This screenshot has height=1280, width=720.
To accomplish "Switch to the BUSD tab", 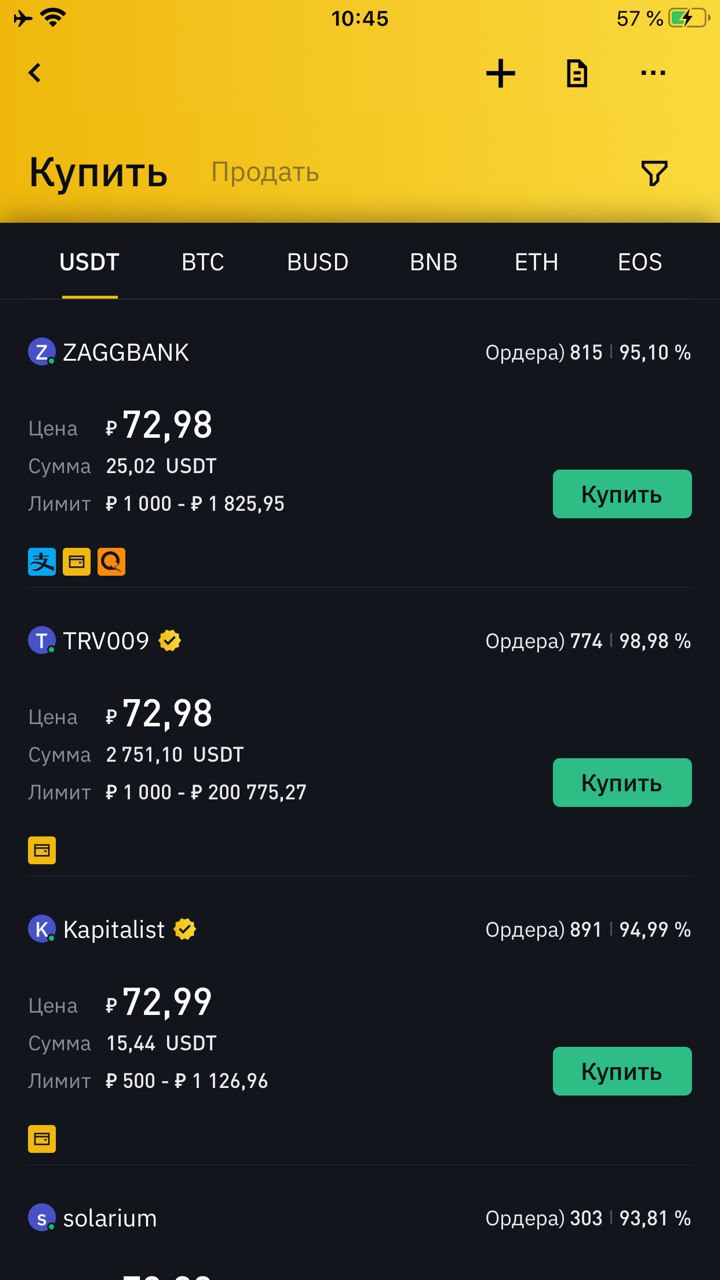I will coord(318,262).
